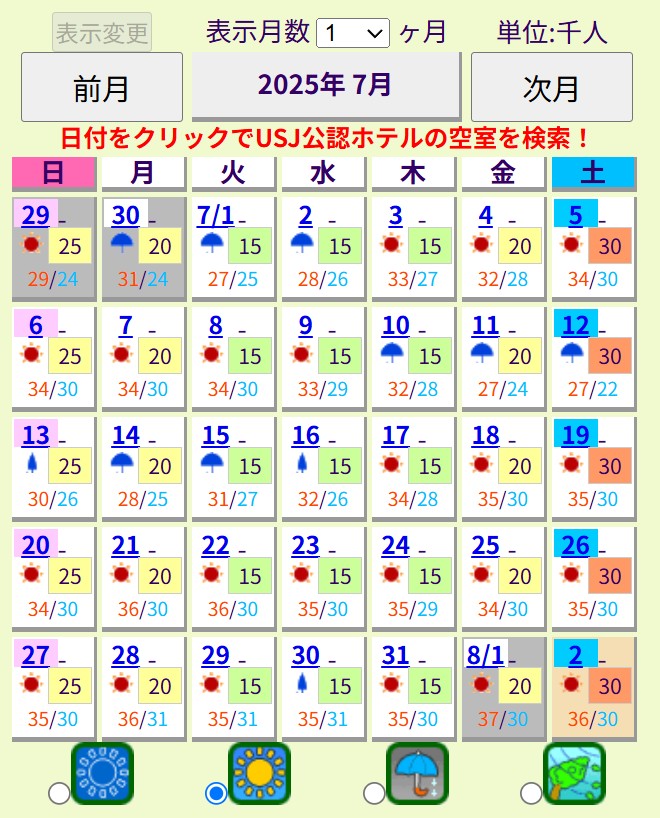This screenshot has height=818, width=660.
Task: Tap the 2025年 7月 month button
Action: click(326, 85)
